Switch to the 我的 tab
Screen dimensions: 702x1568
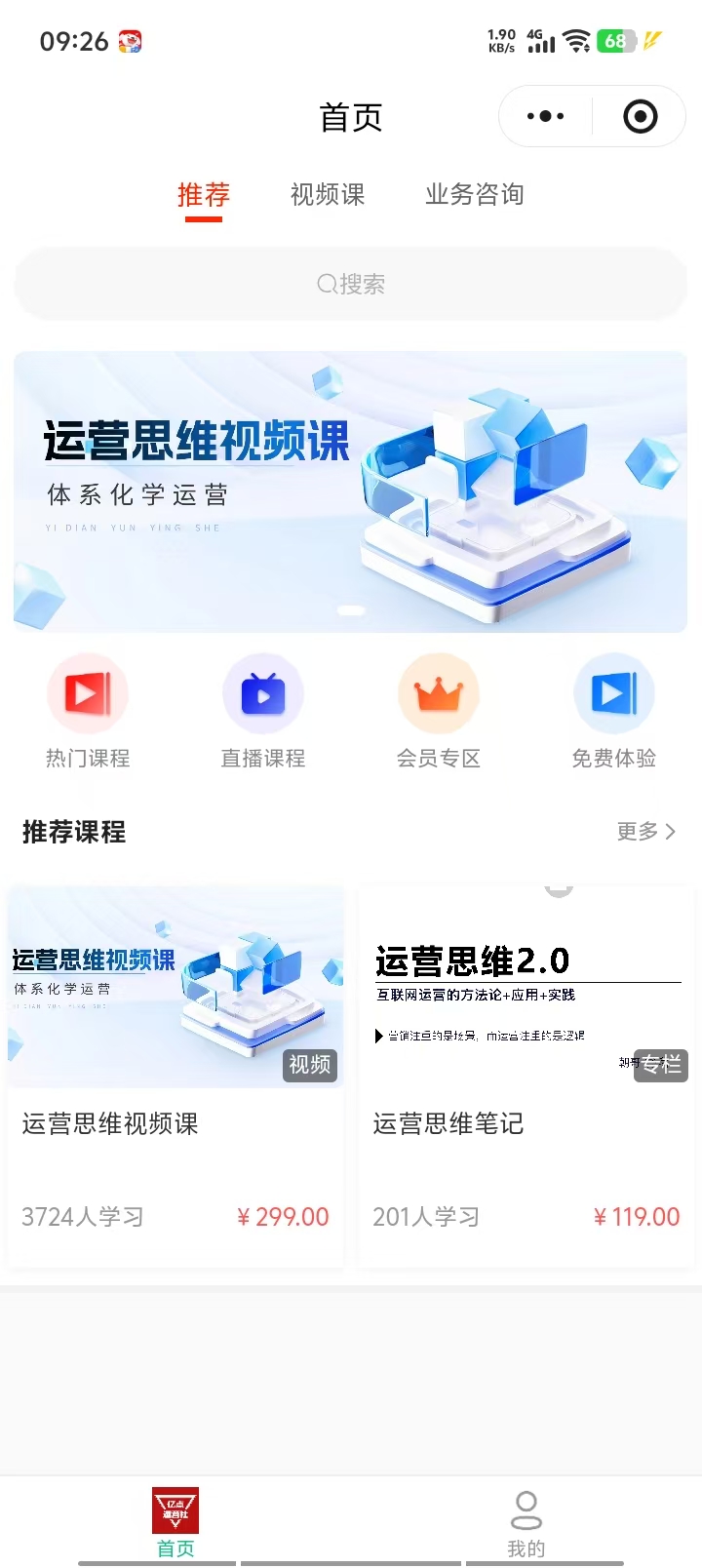pyautogui.click(x=526, y=1523)
